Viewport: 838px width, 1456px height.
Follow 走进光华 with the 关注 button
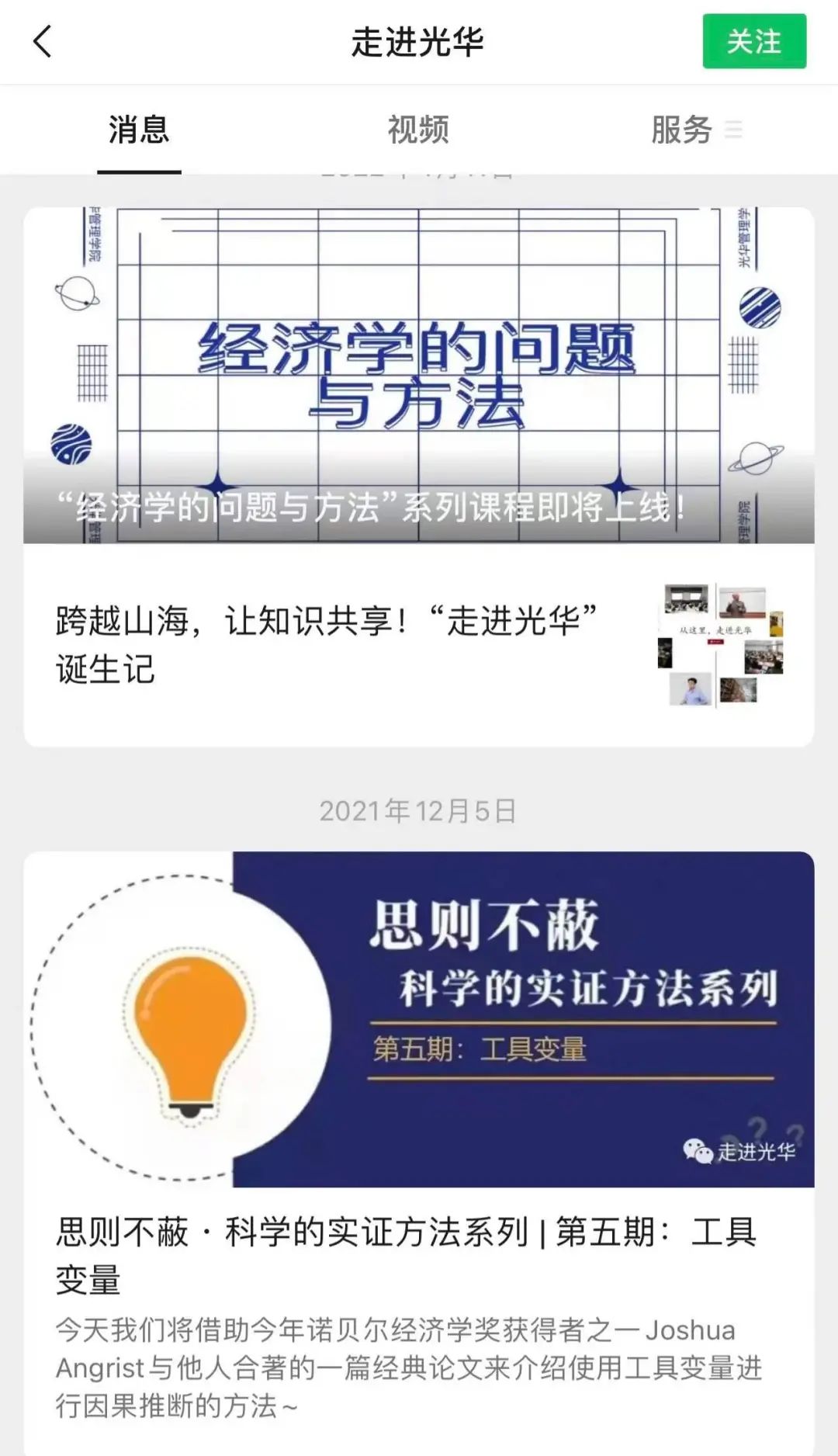coord(754,41)
